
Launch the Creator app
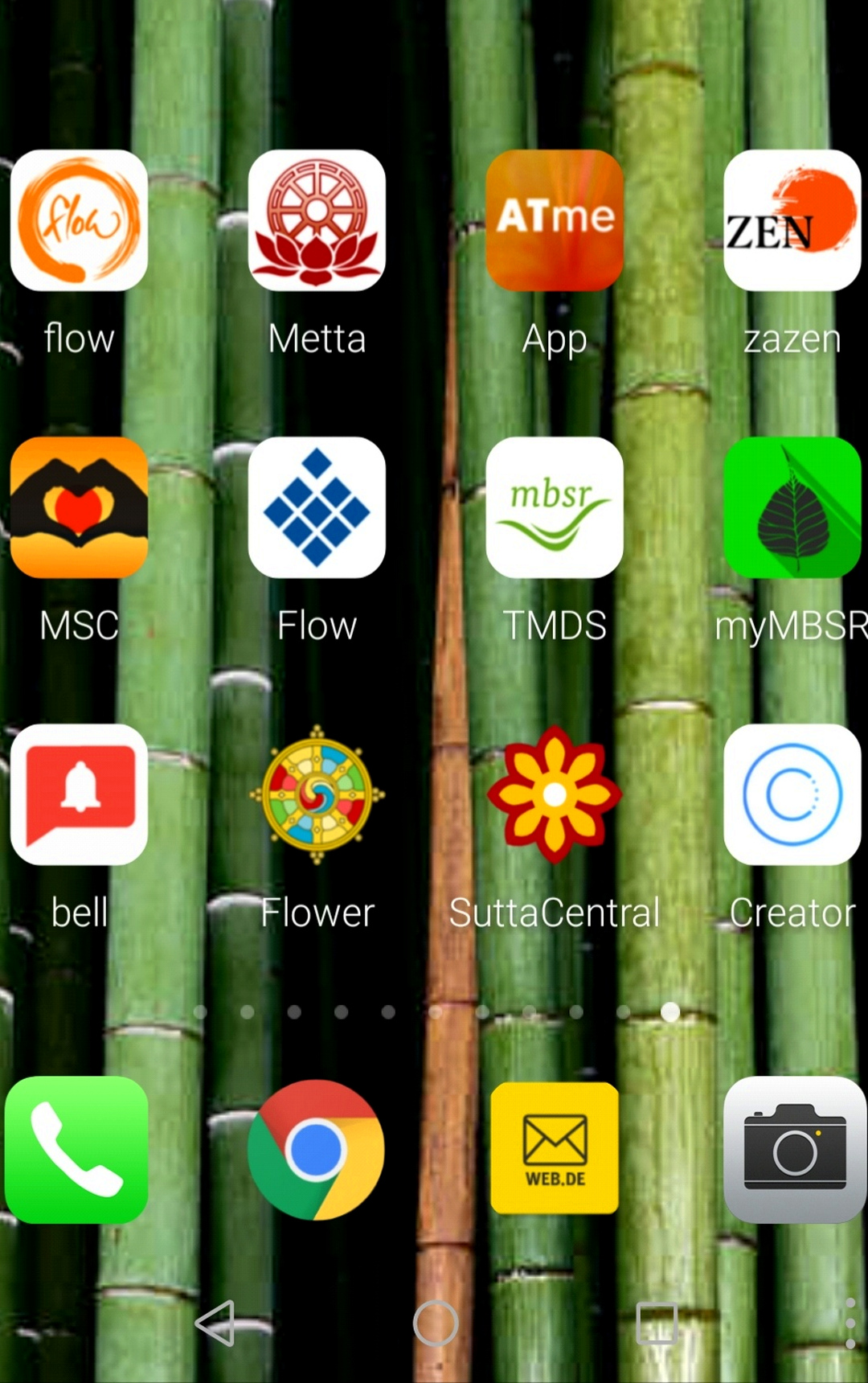pos(792,794)
